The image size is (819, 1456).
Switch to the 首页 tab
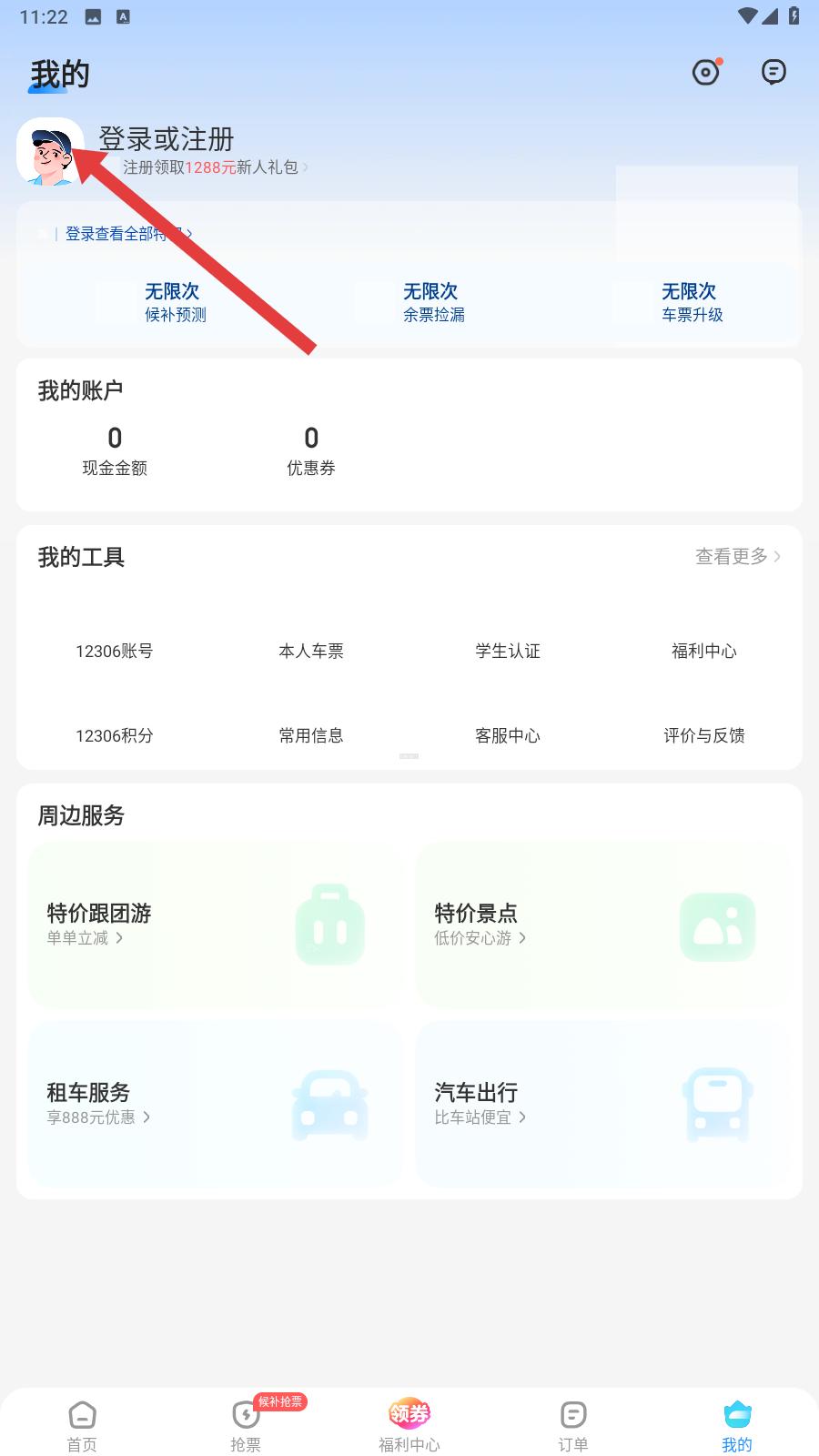click(x=82, y=1426)
